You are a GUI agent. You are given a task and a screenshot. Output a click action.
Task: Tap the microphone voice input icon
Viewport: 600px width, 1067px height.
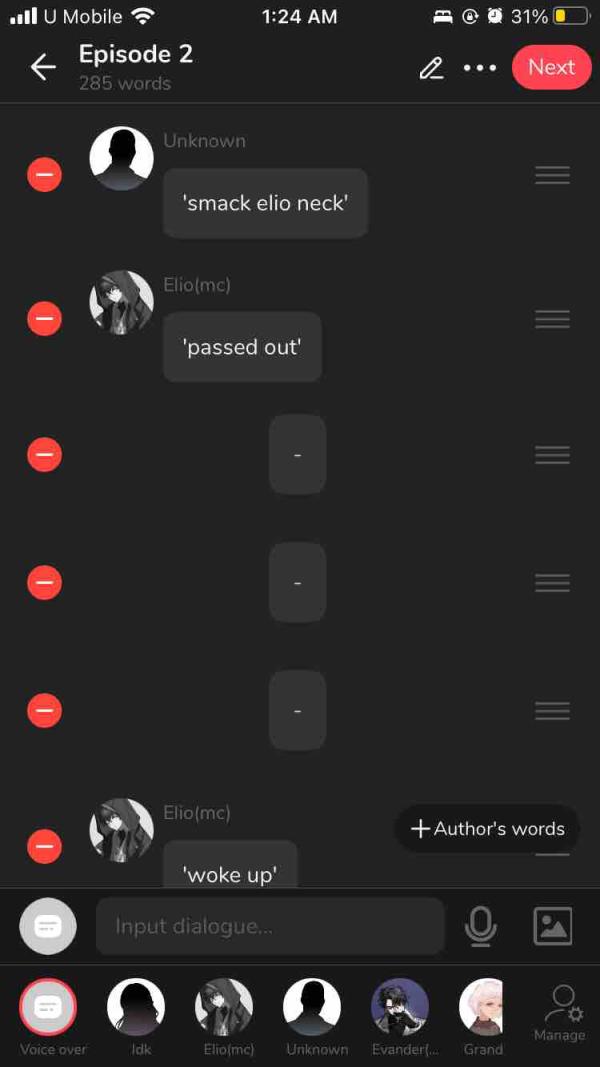coord(481,926)
